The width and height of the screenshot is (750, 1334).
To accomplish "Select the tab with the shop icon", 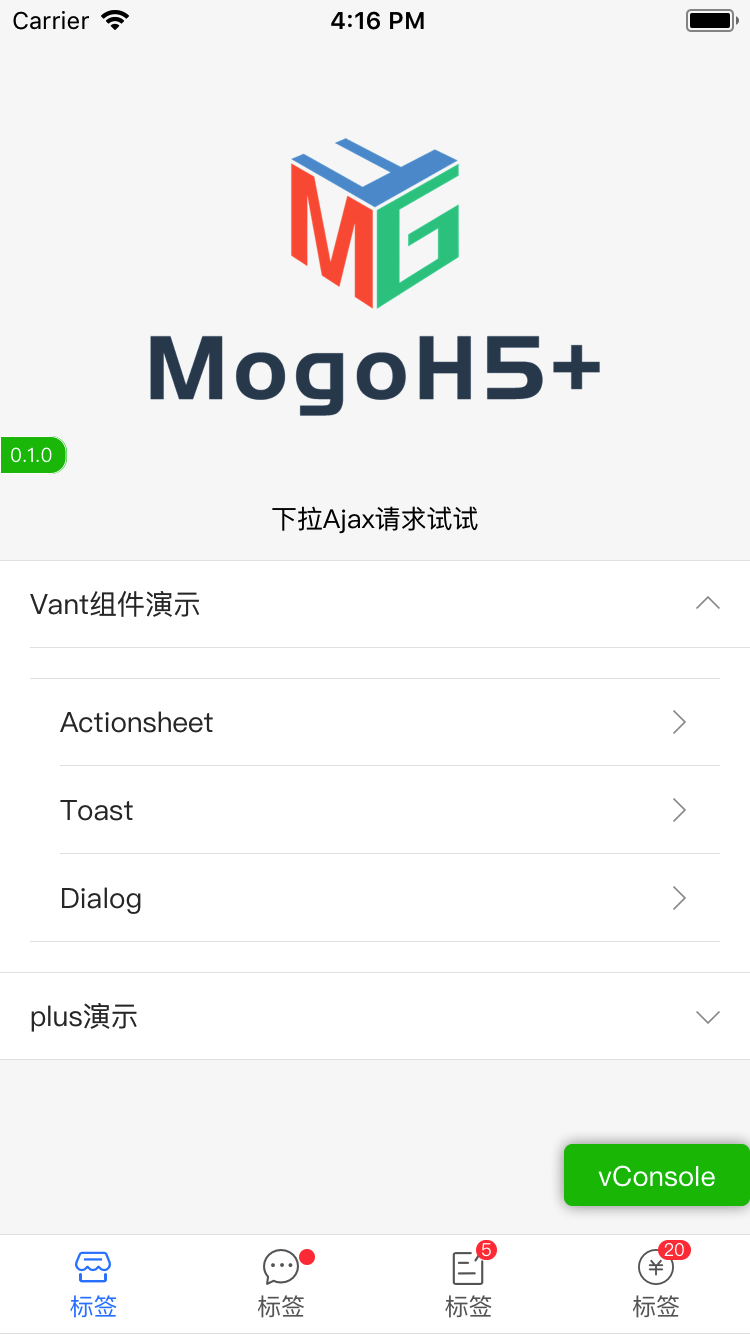I will click(x=94, y=1284).
